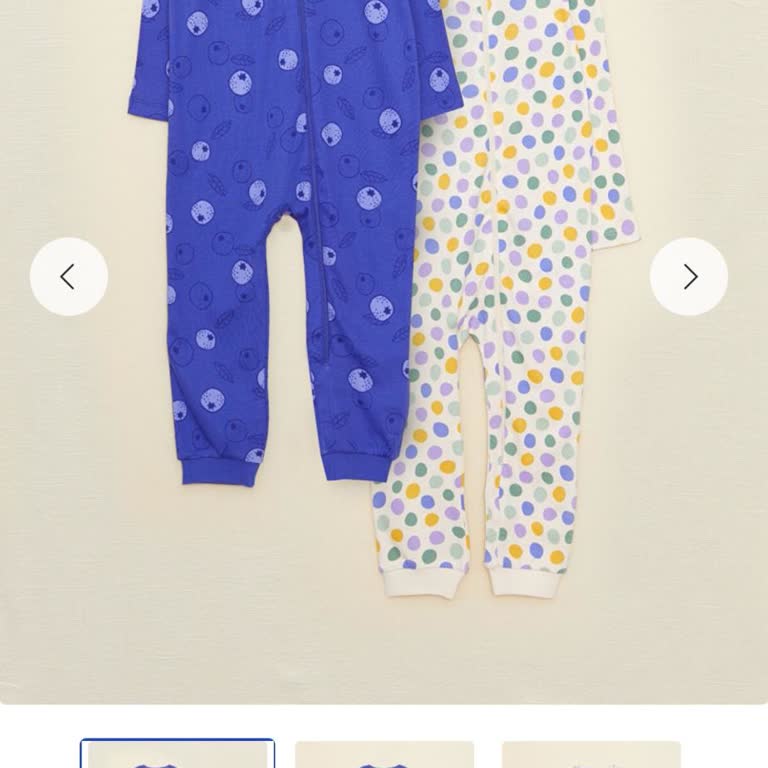Go to the next product image
768x768 pixels.
[x=689, y=277]
